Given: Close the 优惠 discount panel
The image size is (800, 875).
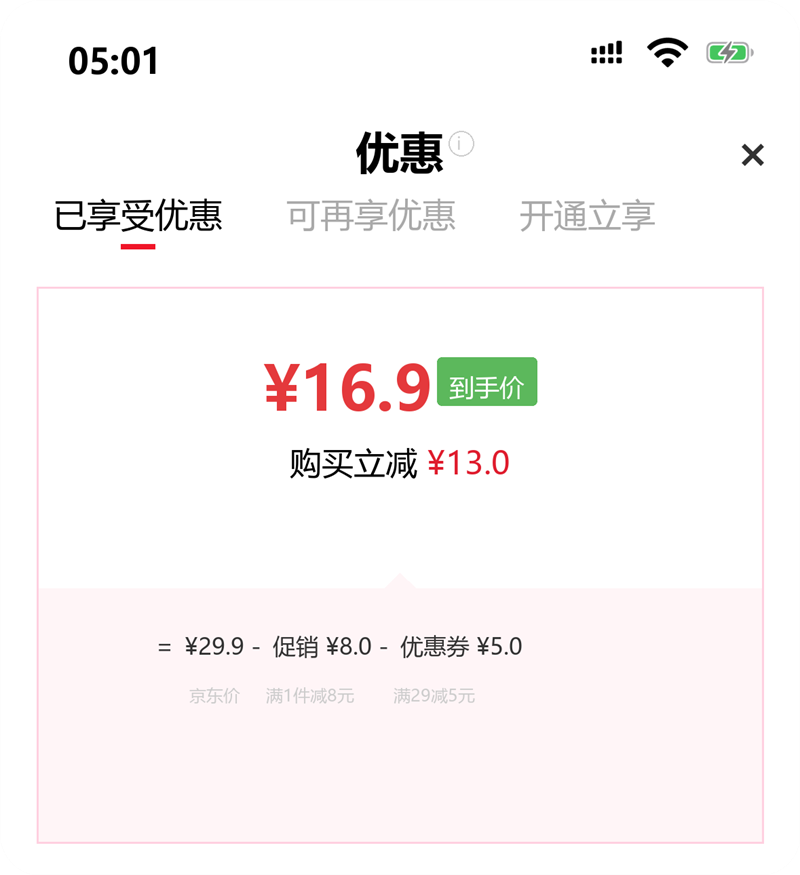Looking at the screenshot, I should click(752, 155).
